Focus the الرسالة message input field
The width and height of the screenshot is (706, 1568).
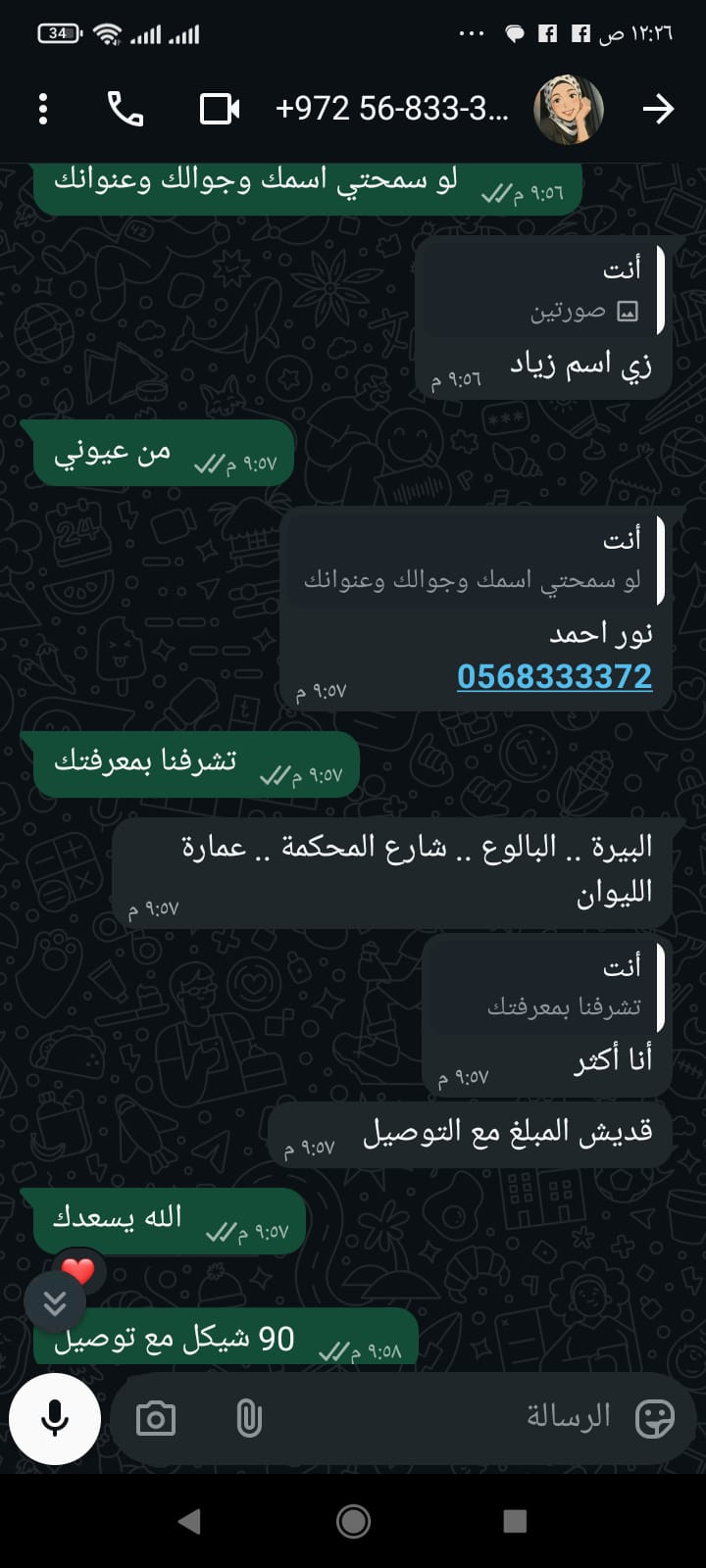point(441,1417)
